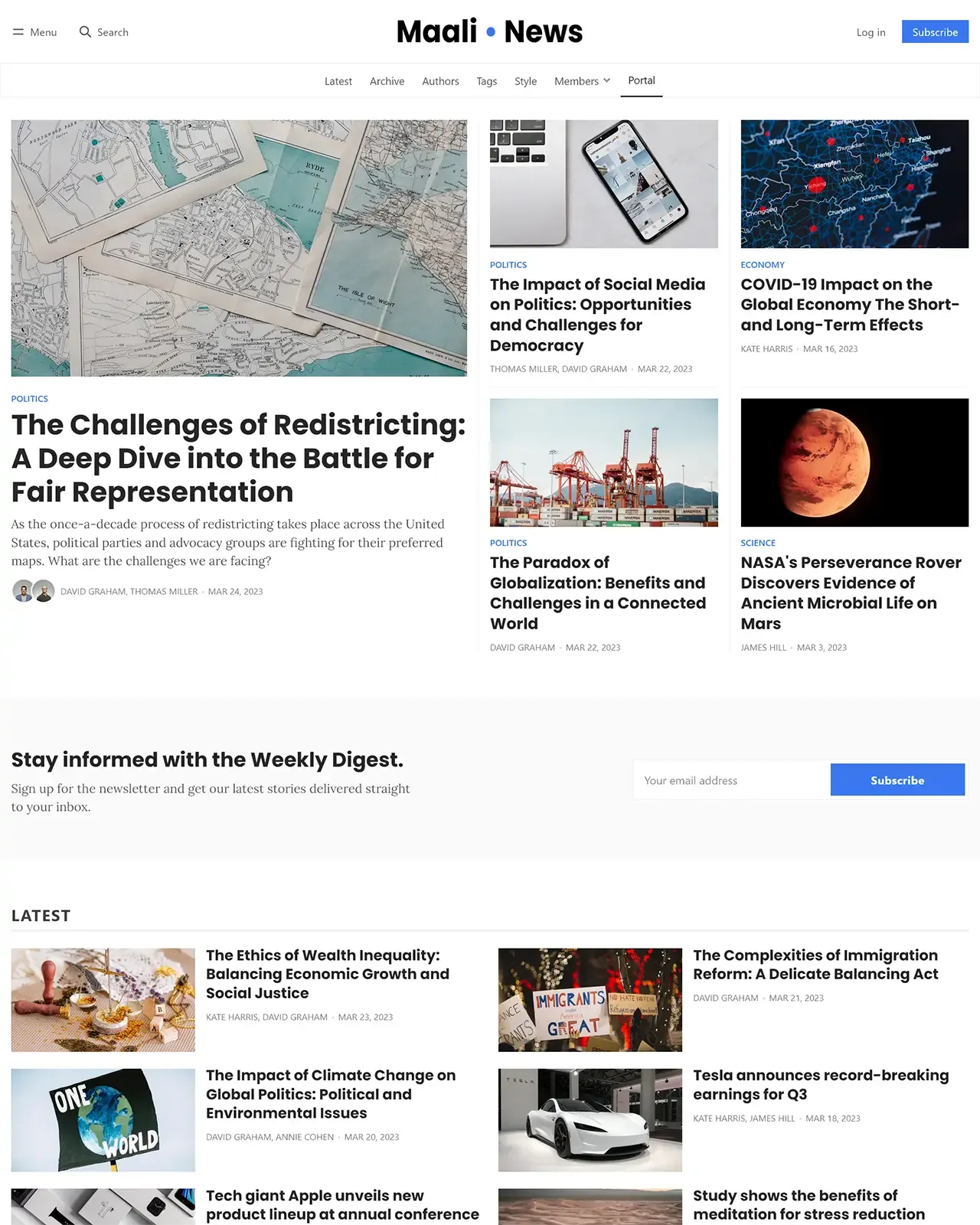
Task: Focus the email address field
Action: (x=731, y=780)
